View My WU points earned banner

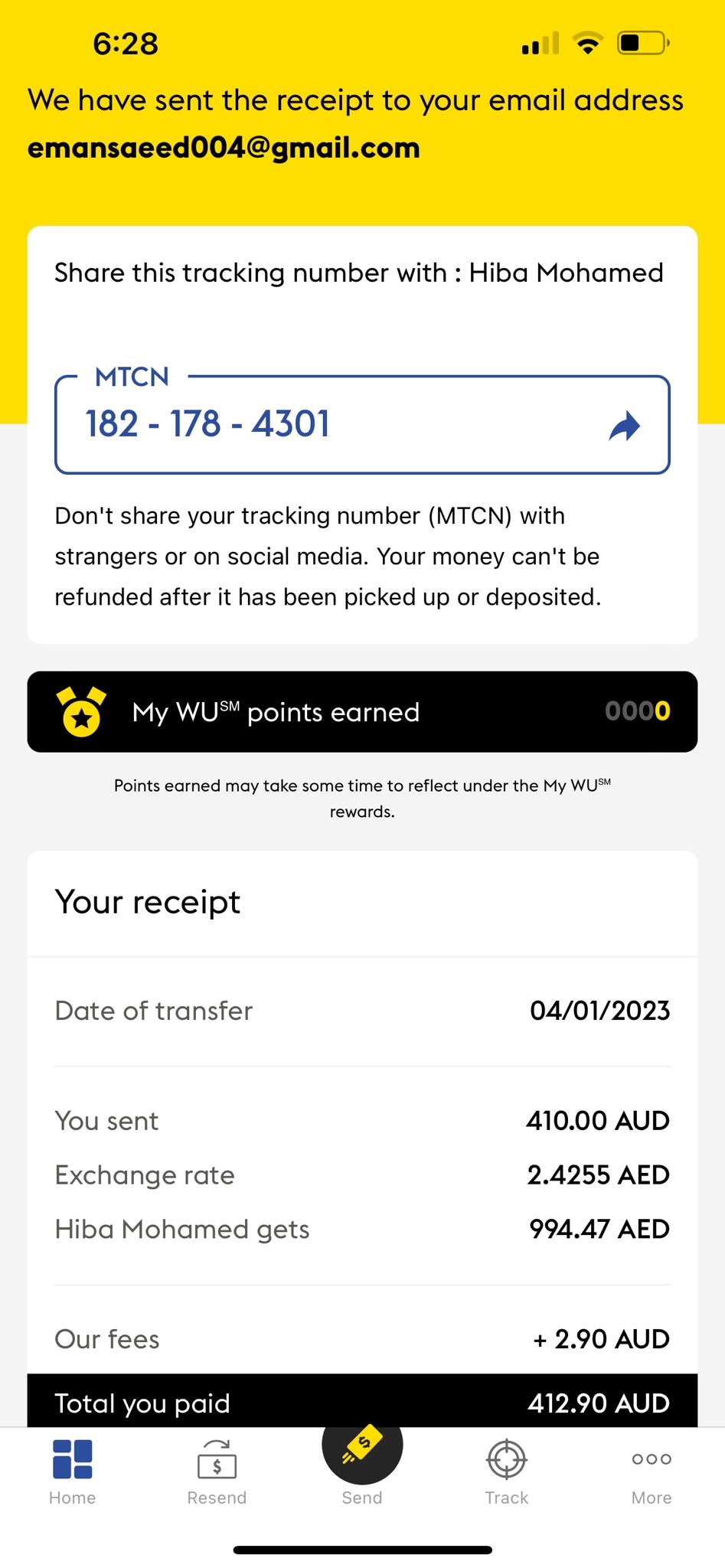pyautogui.click(x=362, y=711)
